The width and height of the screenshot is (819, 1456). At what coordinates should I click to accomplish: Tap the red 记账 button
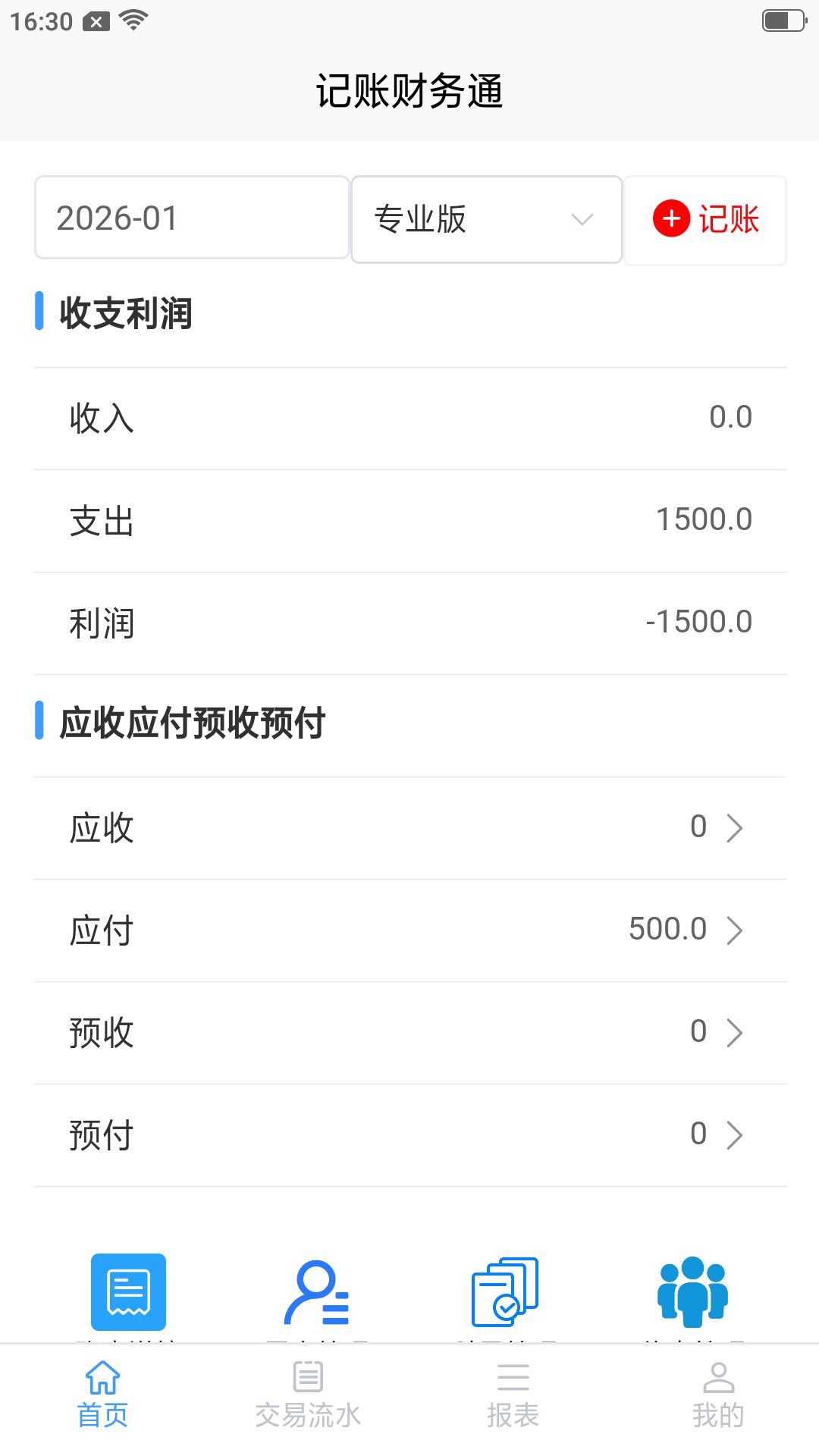(704, 220)
